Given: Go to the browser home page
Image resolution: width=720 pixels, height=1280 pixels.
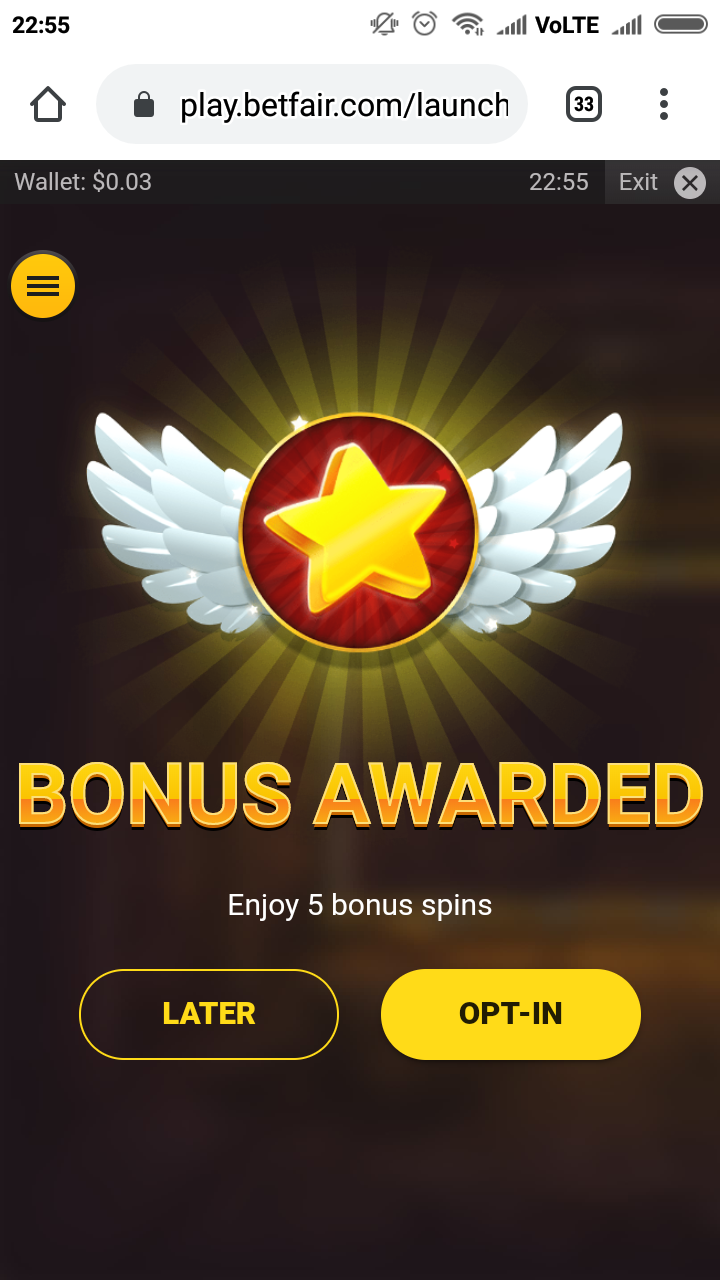Looking at the screenshot, I should [48, 104].
